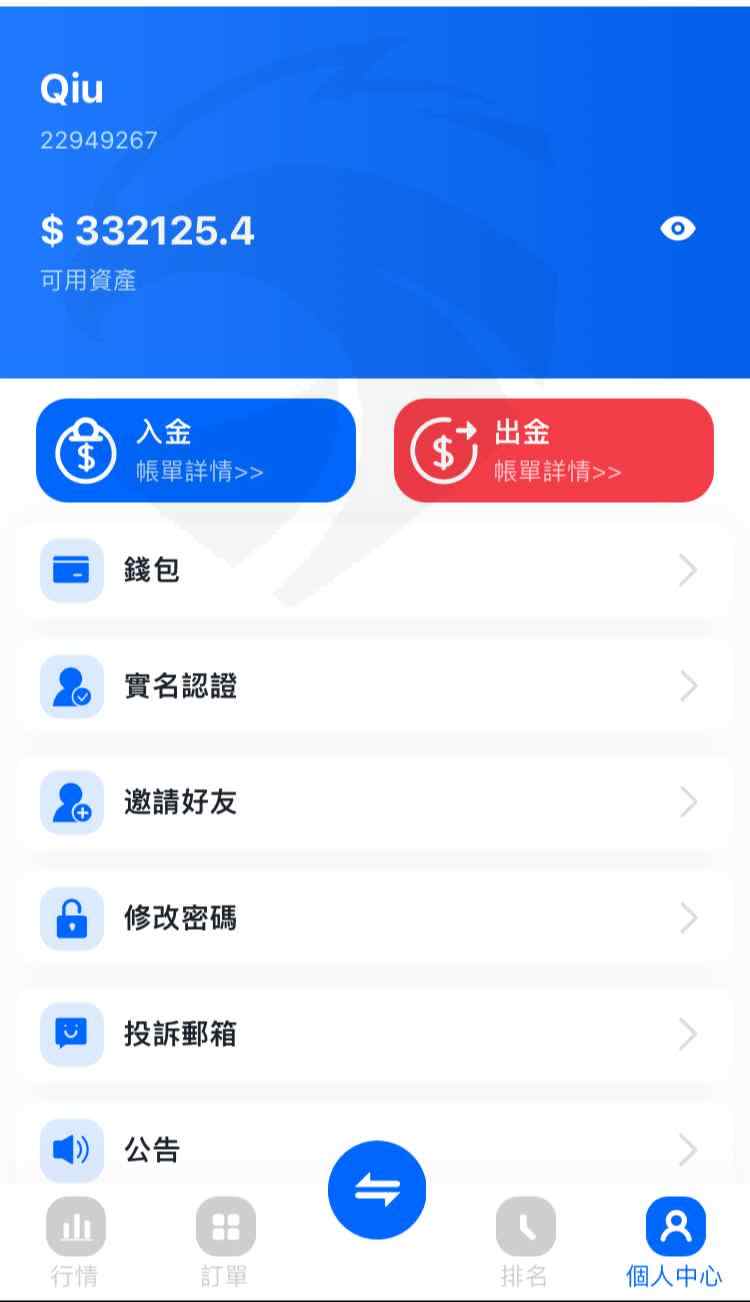The image size is (750, 1302).
Task: Open the 投訴郵箱 complaint mailbox
Action: [375, 1034]
